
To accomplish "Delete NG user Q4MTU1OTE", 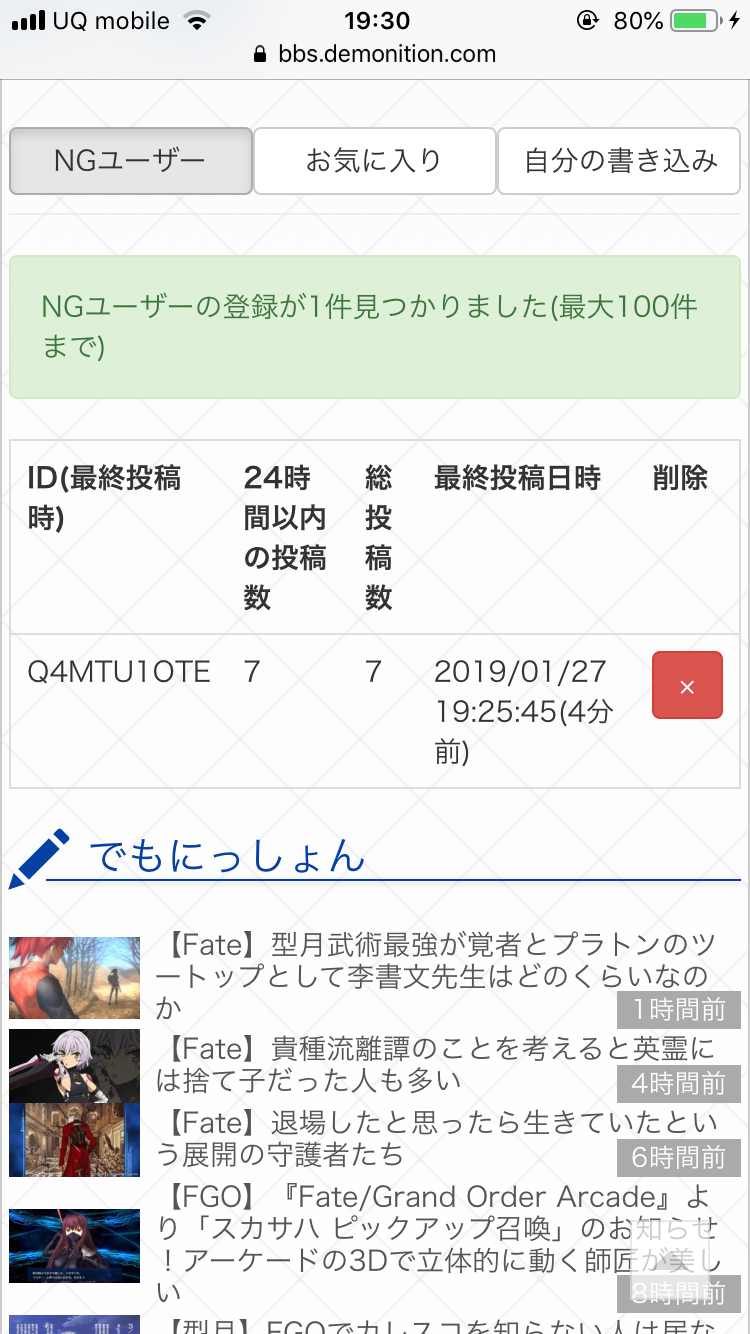I will [x=687, y=685].
